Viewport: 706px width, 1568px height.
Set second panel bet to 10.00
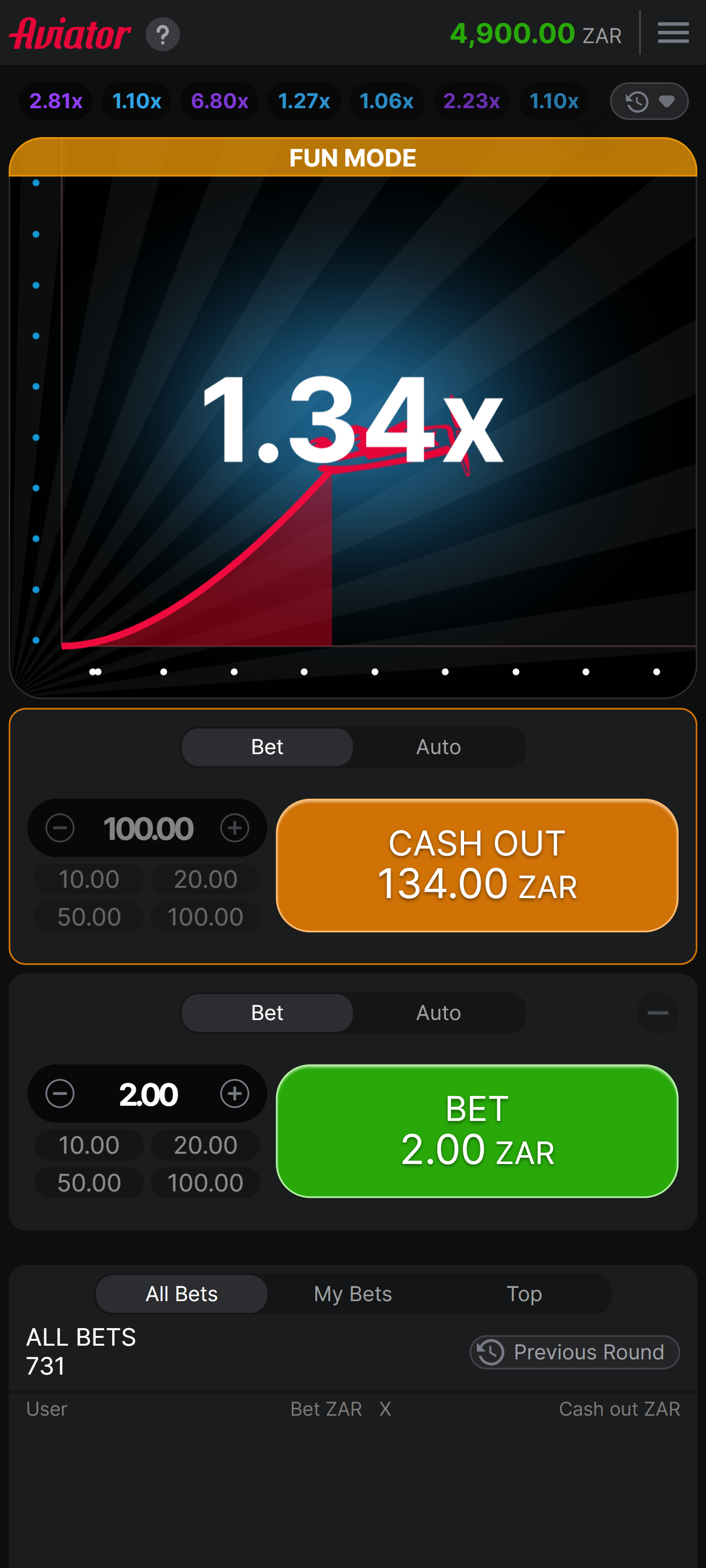(89, 1145)
